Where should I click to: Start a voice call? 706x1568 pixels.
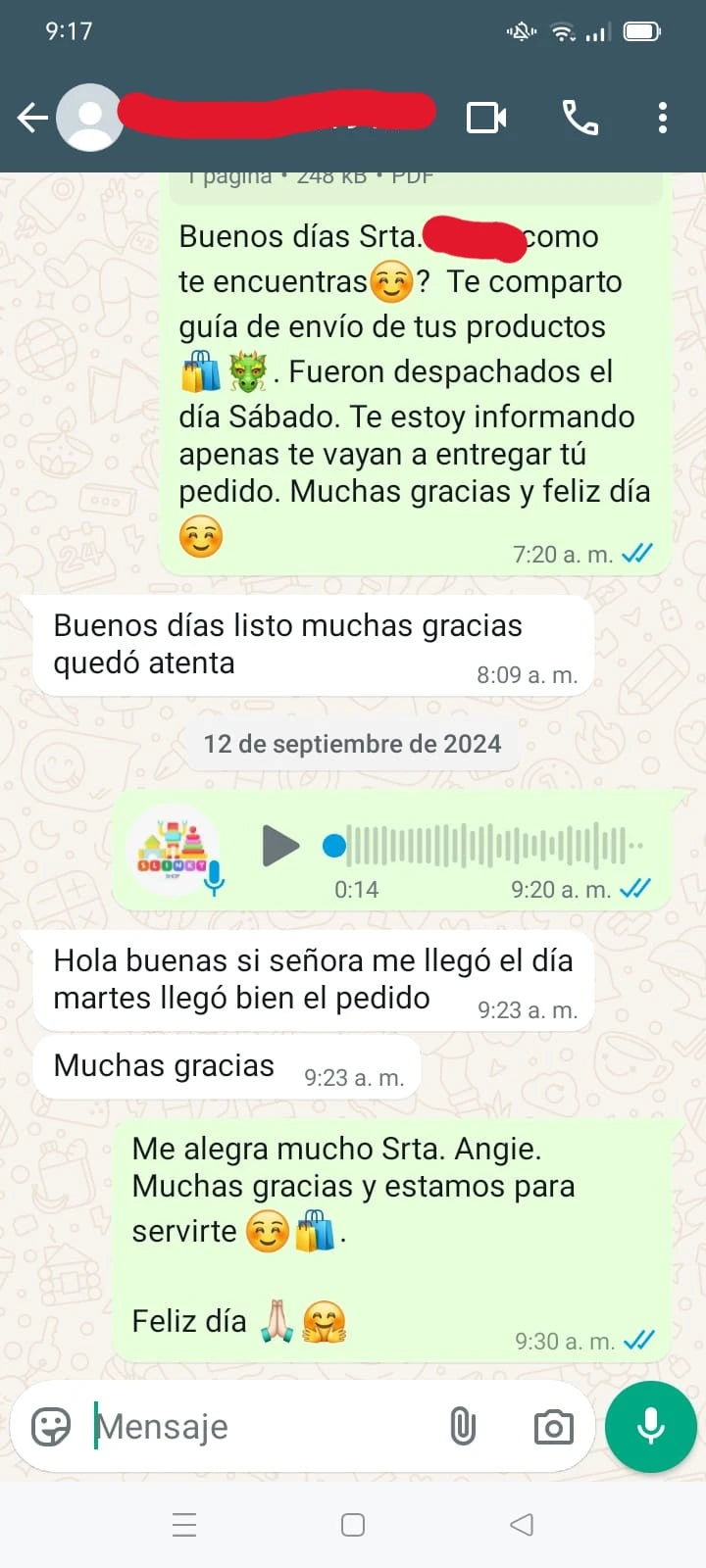point(580,118)
